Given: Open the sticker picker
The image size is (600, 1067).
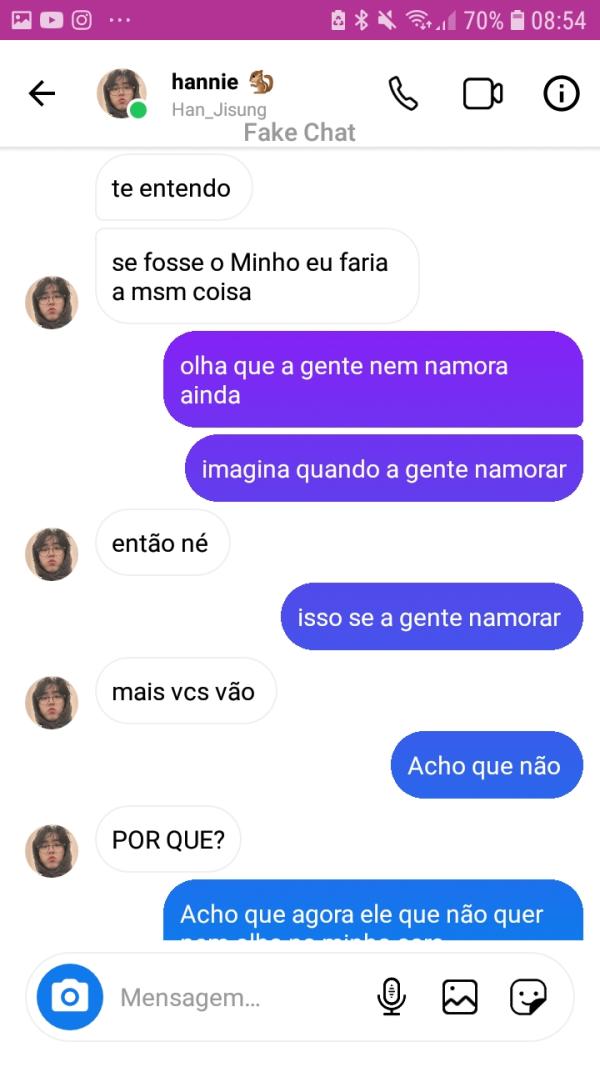Looking at the screenshot, I should [527, 997].
